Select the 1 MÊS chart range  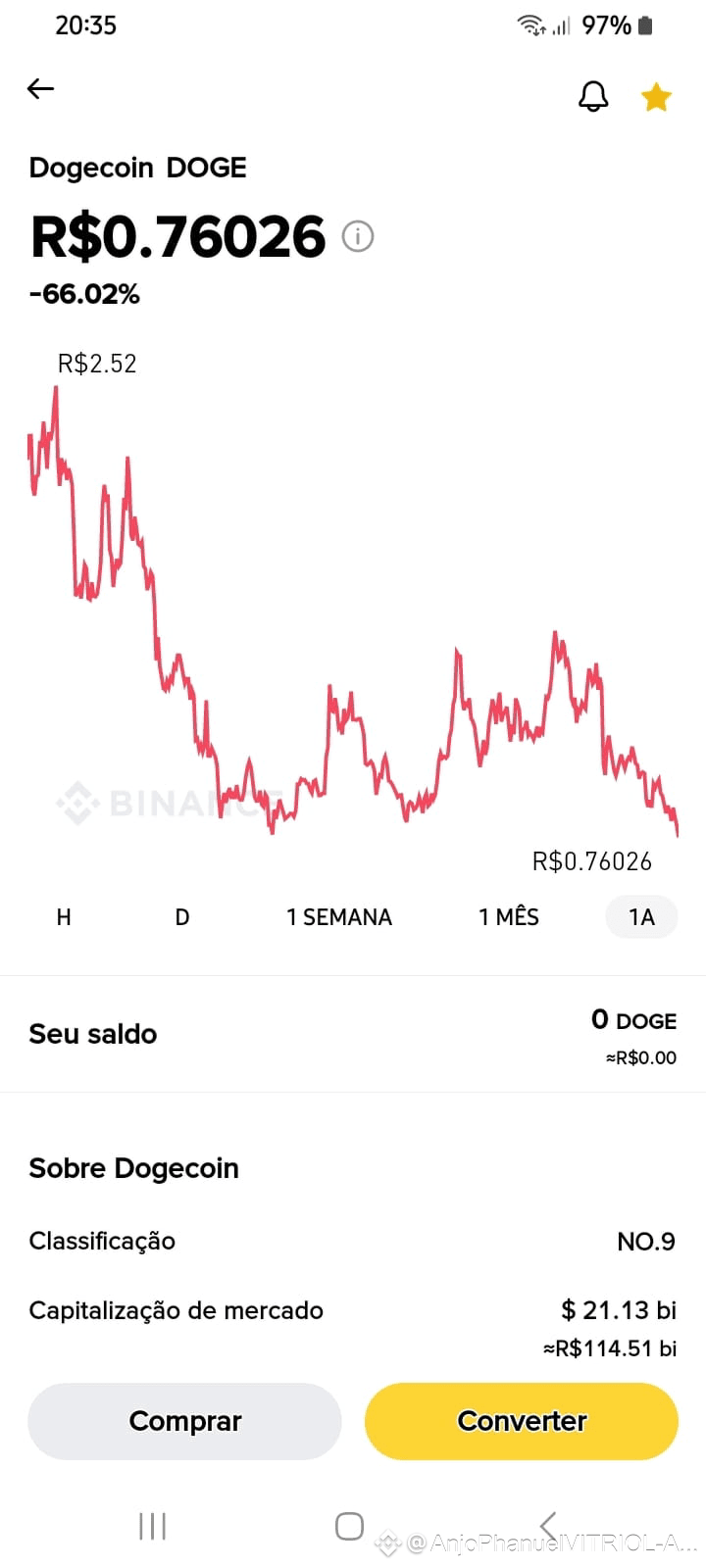pyautogui.click(x=509, y=917)
